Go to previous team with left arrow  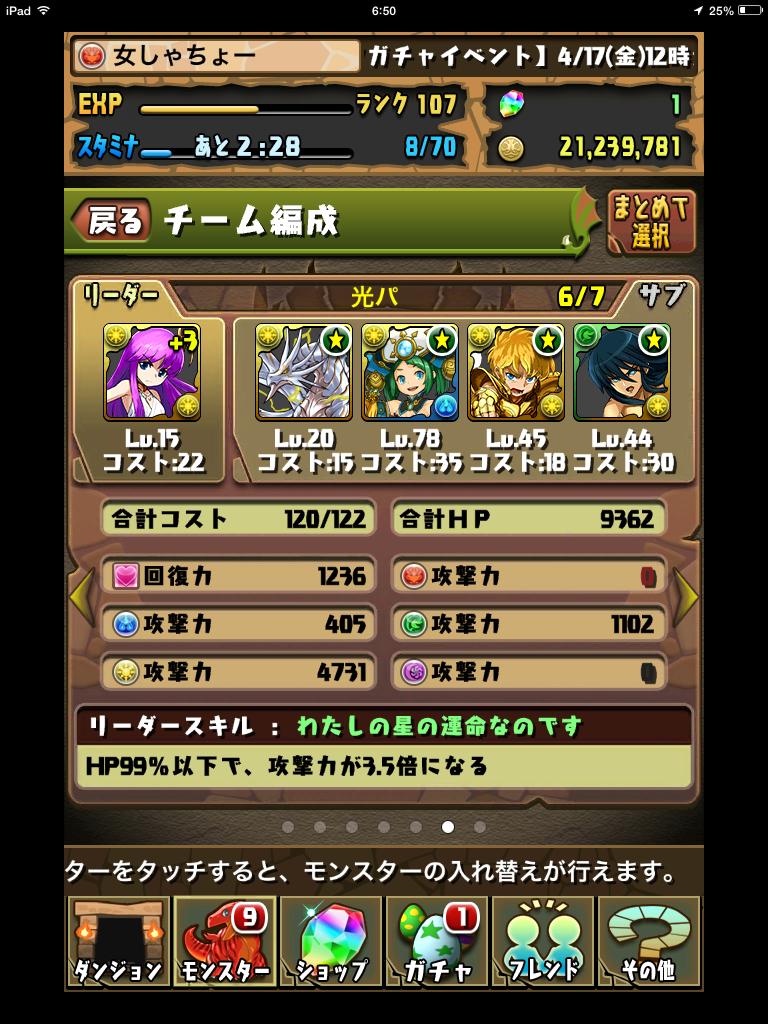coord(80,598)
